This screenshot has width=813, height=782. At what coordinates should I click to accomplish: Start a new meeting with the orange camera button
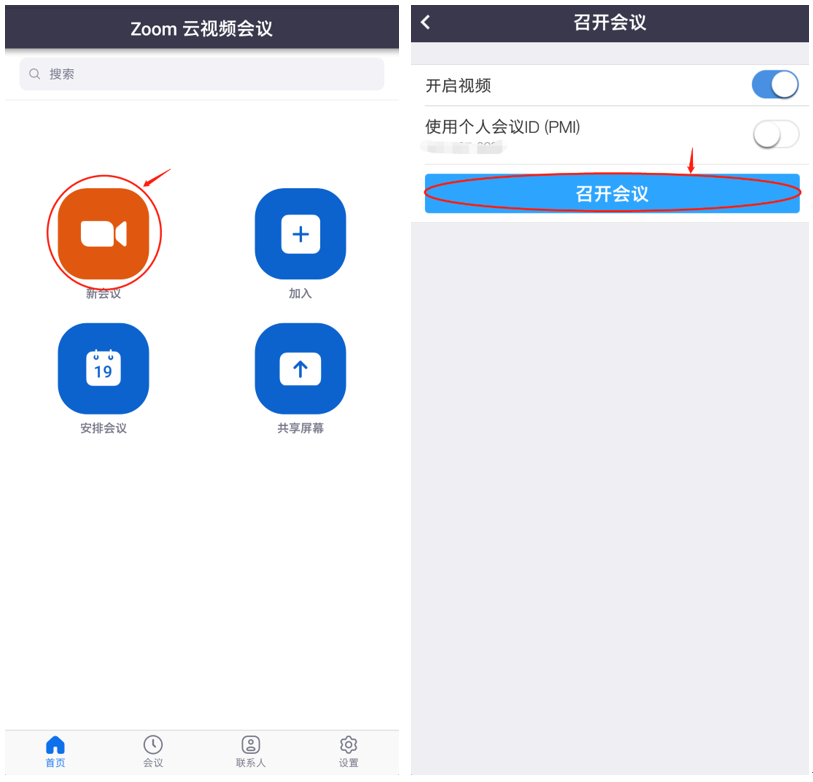103,234
